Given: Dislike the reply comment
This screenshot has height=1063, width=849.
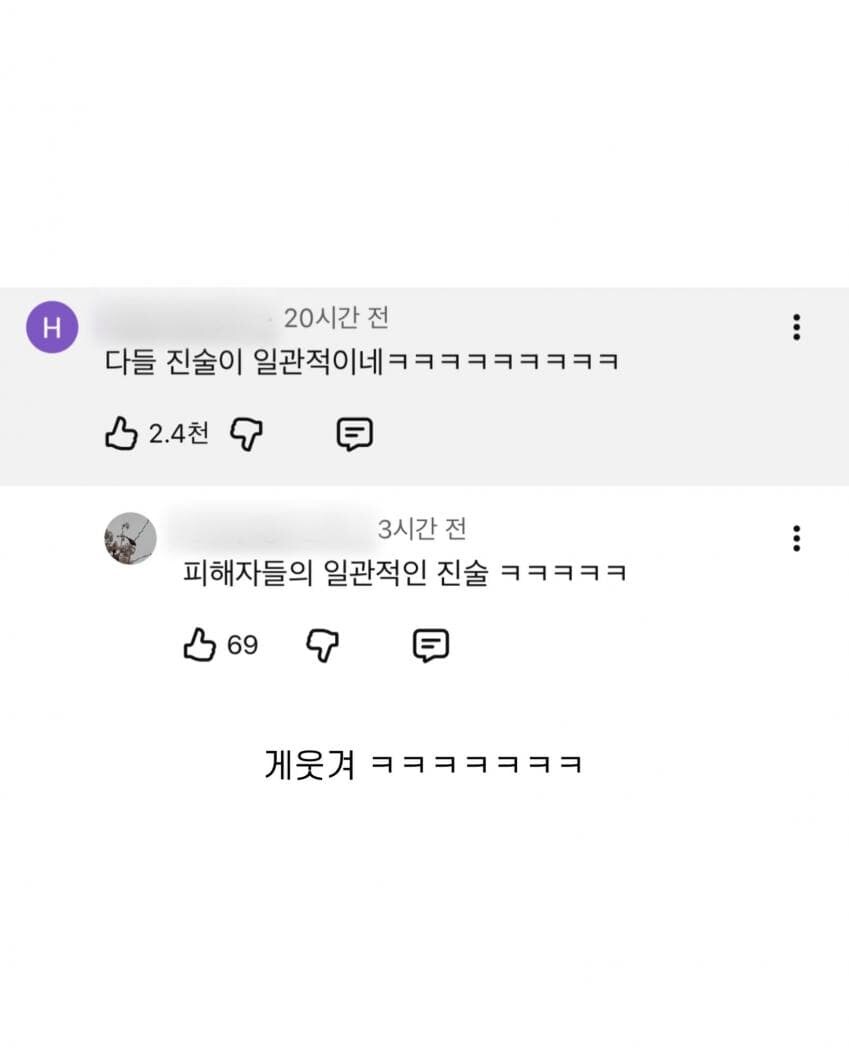Looking at the screenshot, I should coord(322,645).
